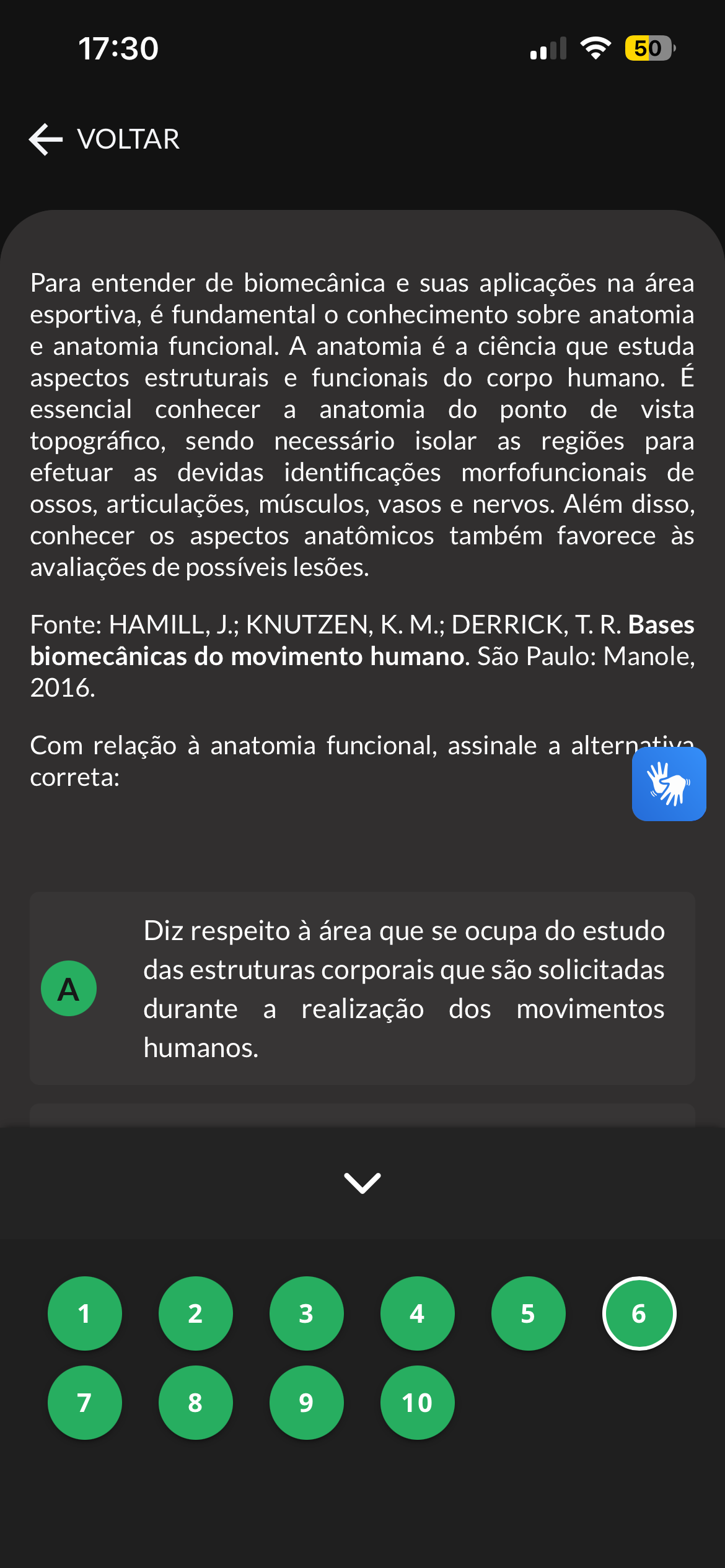Viewport: 725px width, 1568px height.
Task: Switch to question 5
Action: (529, 1313)
